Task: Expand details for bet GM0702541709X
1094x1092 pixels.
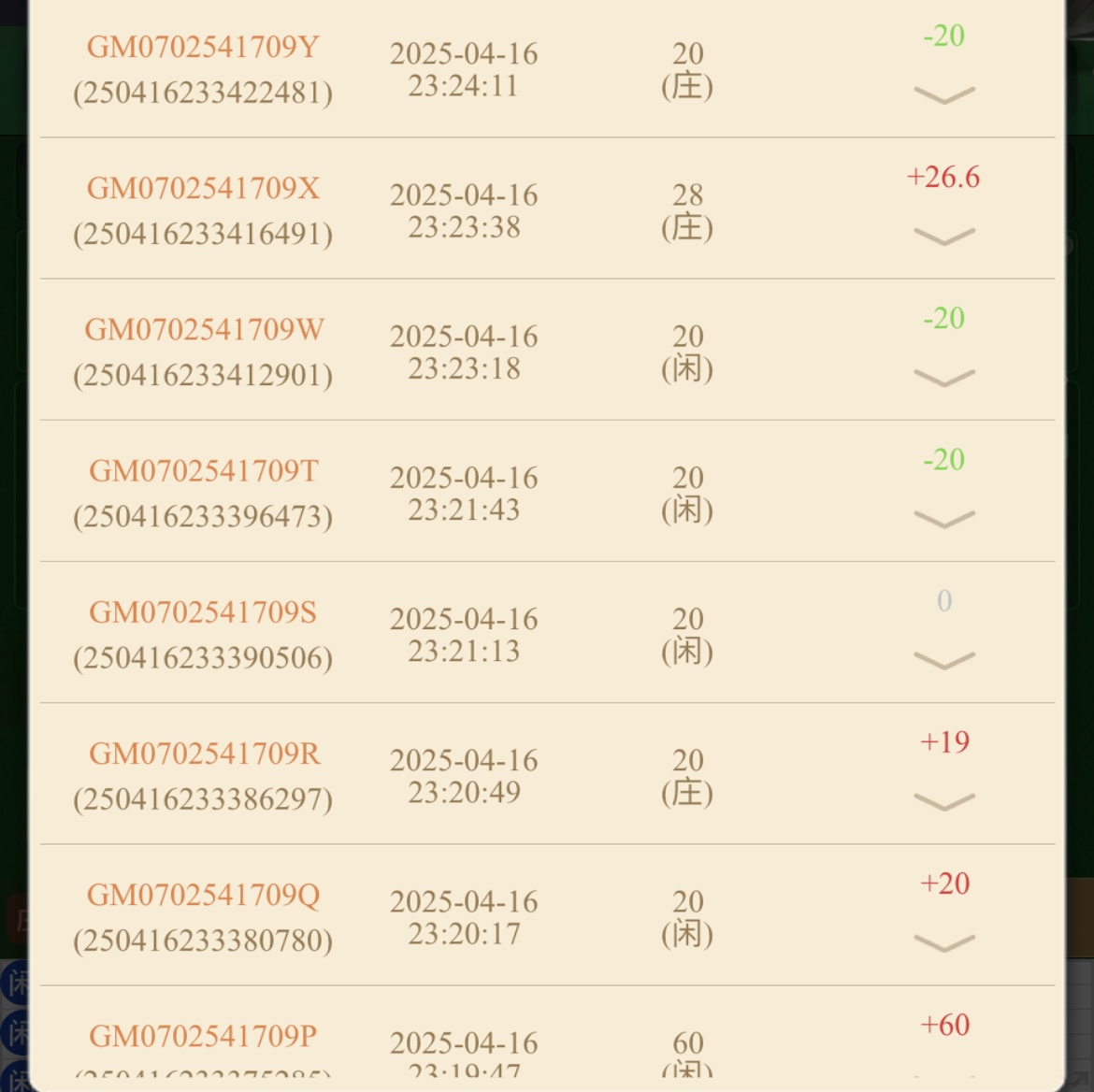Action: tap(943, 236)
